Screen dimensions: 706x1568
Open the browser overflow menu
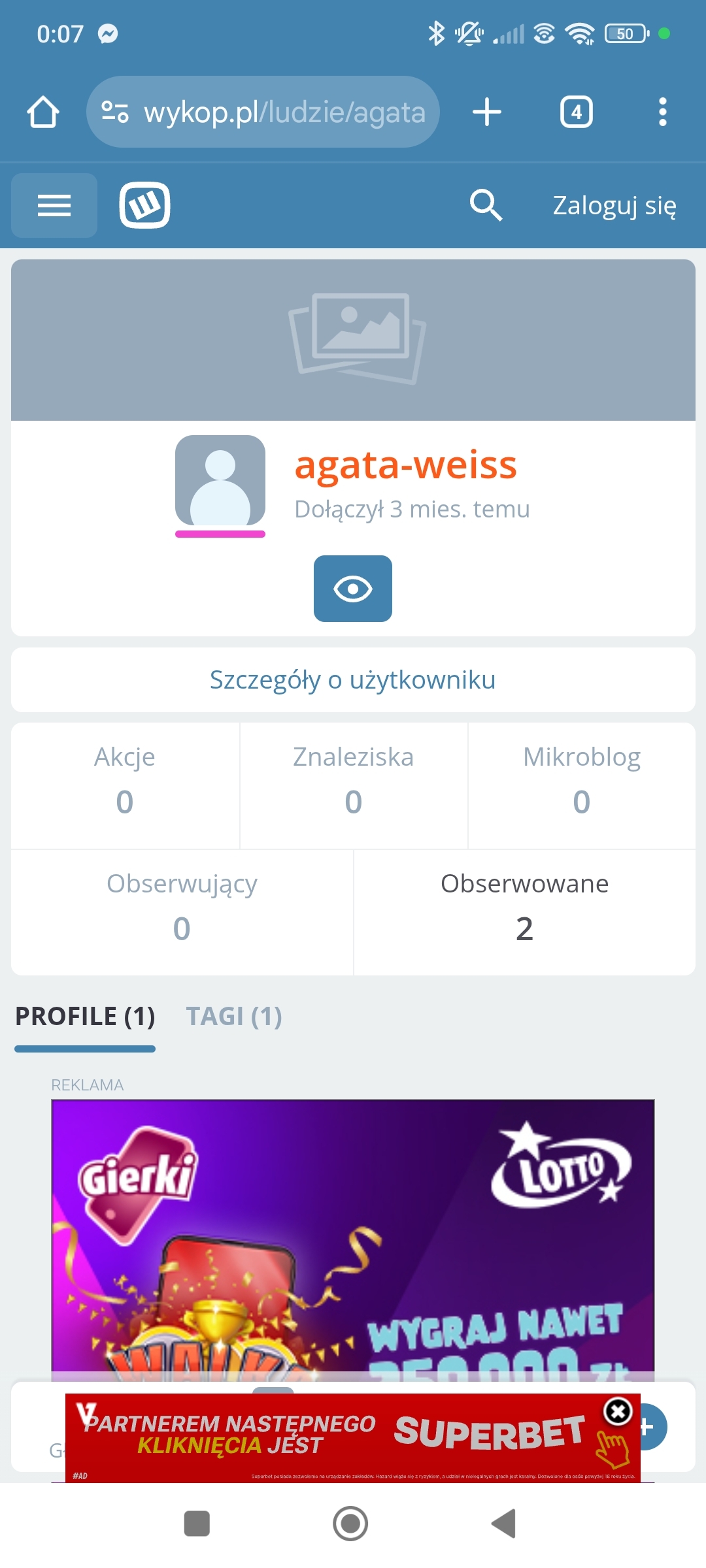(663, 112)
